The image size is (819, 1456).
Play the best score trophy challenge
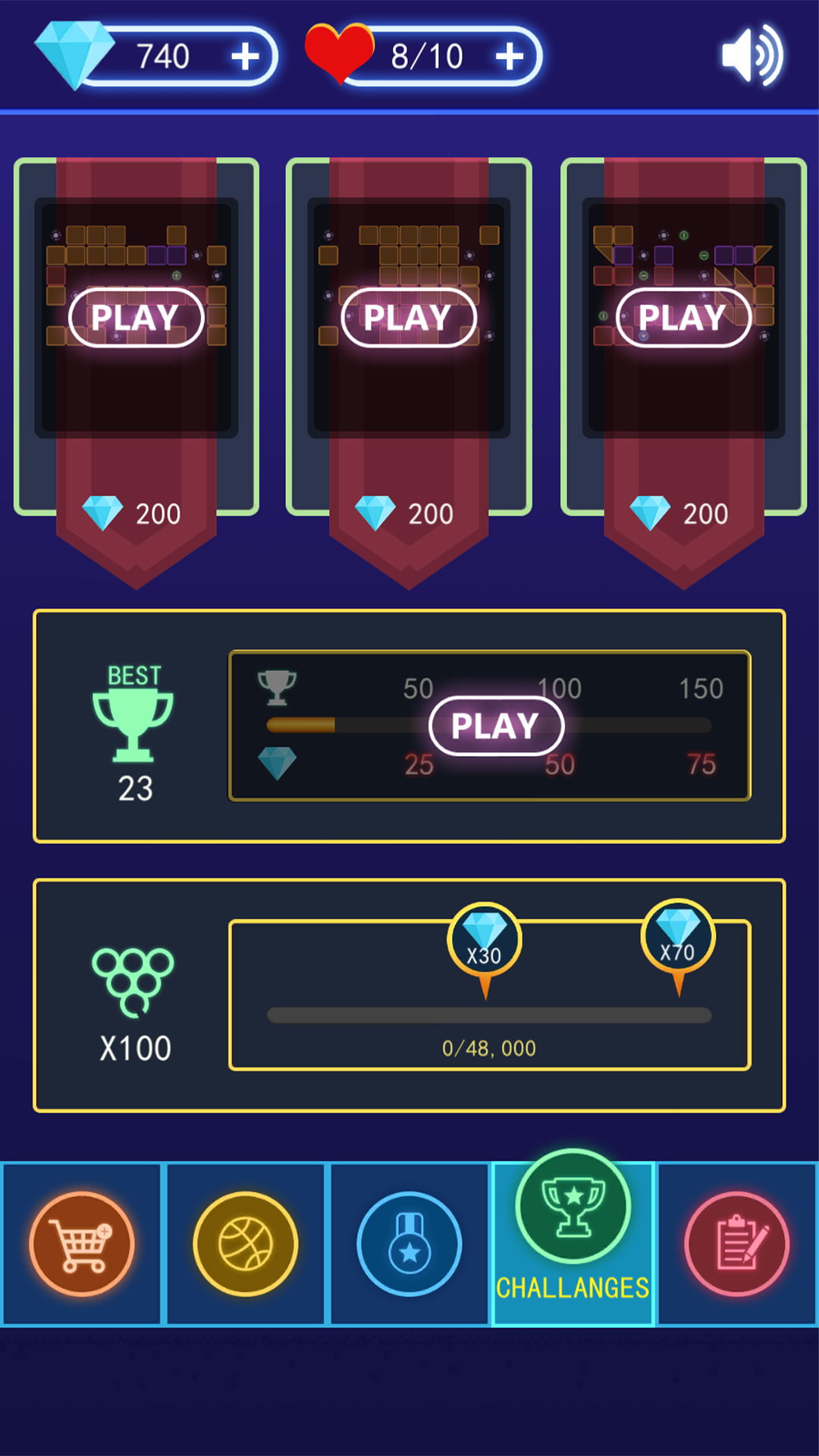click(496, 726)
